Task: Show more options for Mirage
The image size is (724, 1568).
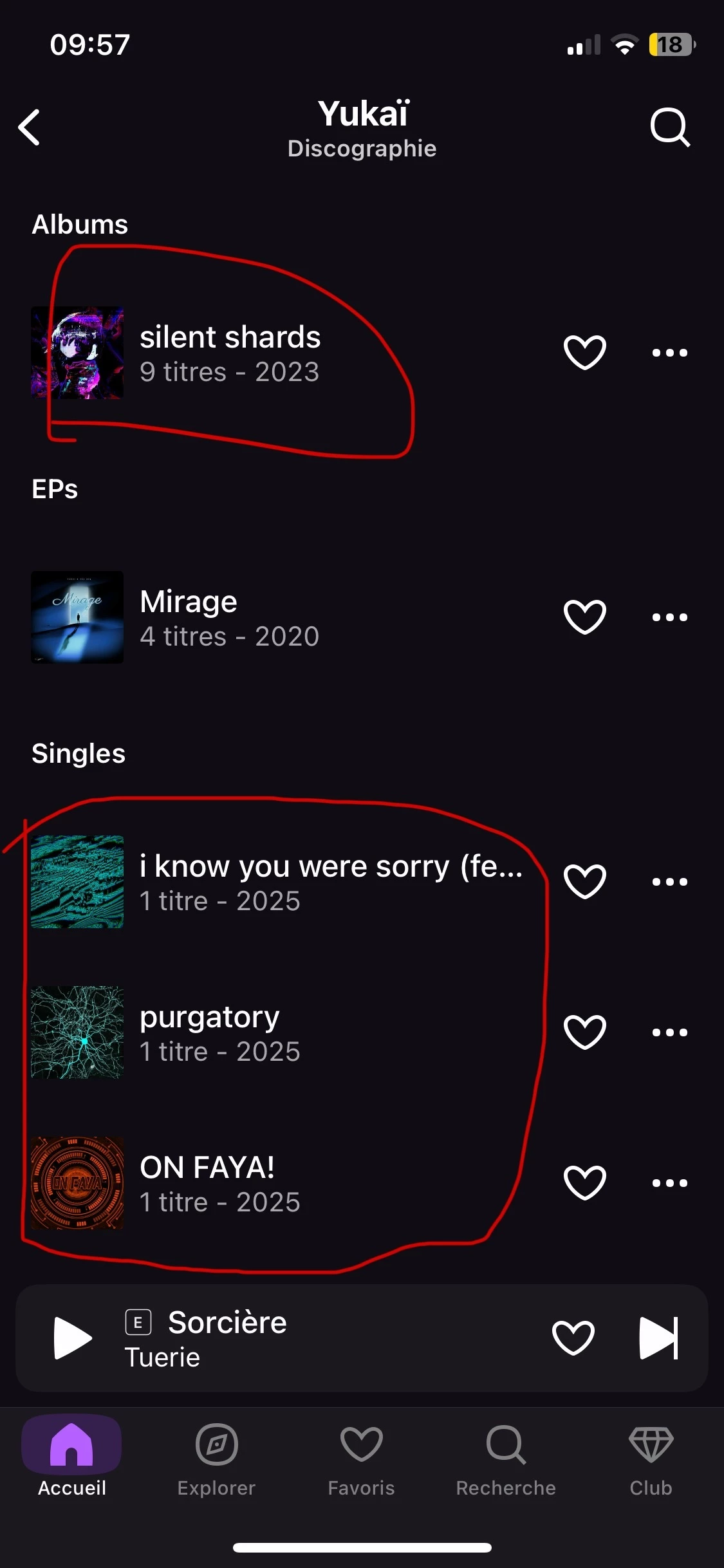Action: click(669, 617)
